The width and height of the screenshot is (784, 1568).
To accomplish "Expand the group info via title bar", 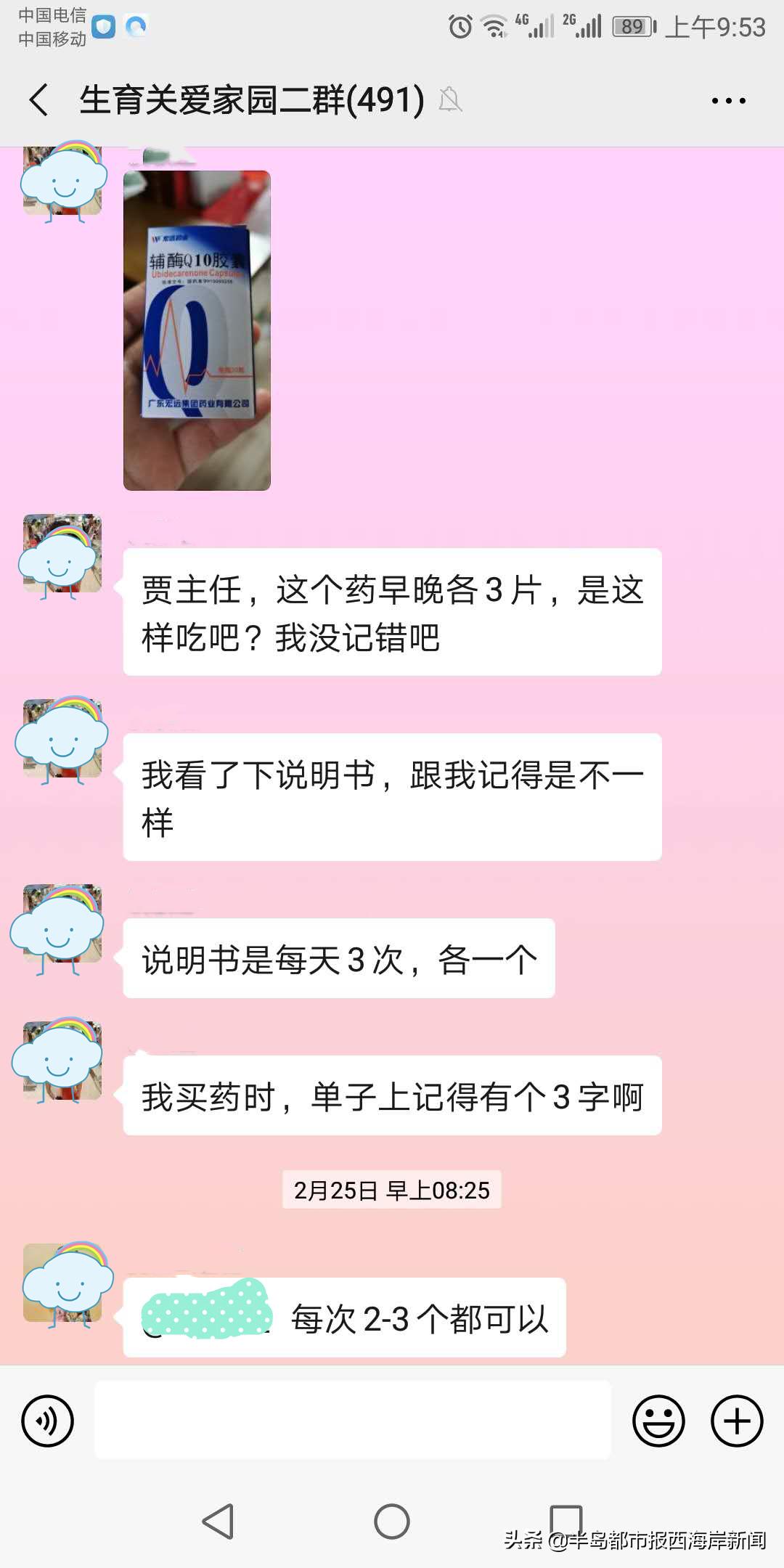I will [250, 101].
